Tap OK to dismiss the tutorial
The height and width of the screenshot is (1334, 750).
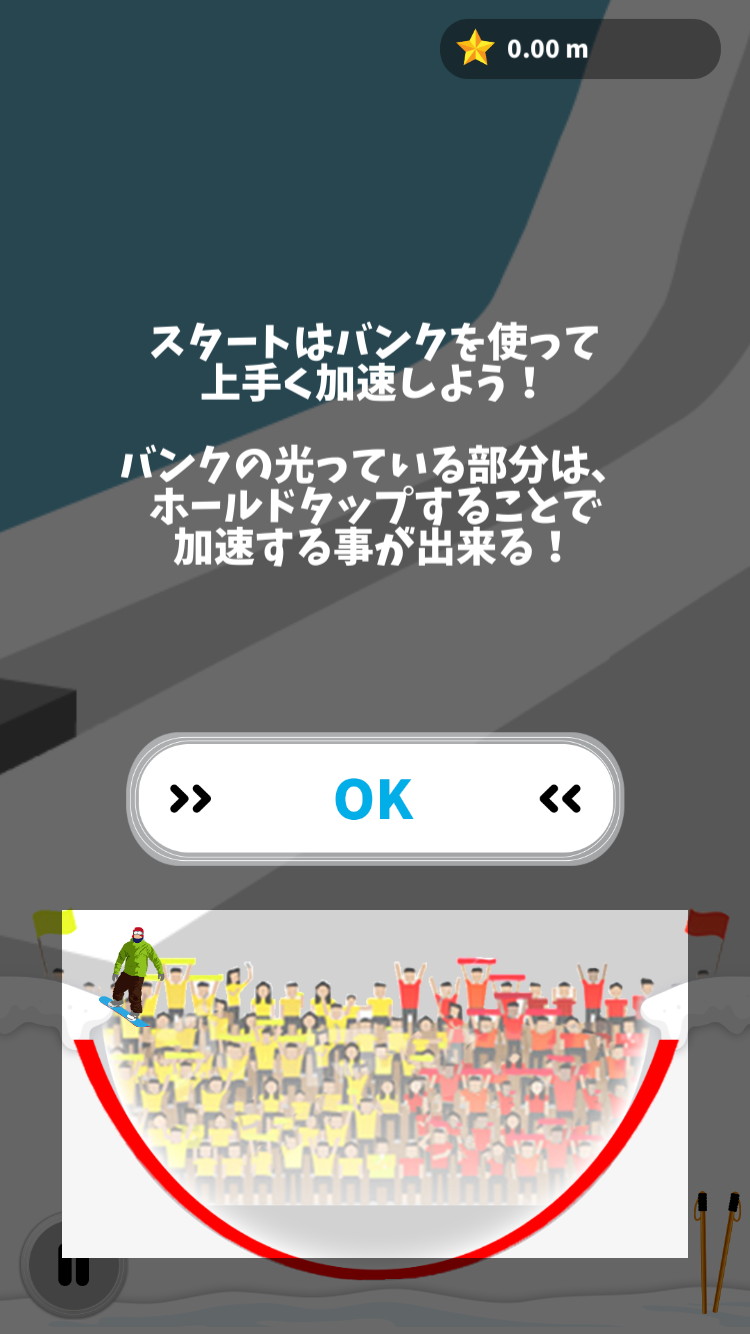[x=374, y=798]
